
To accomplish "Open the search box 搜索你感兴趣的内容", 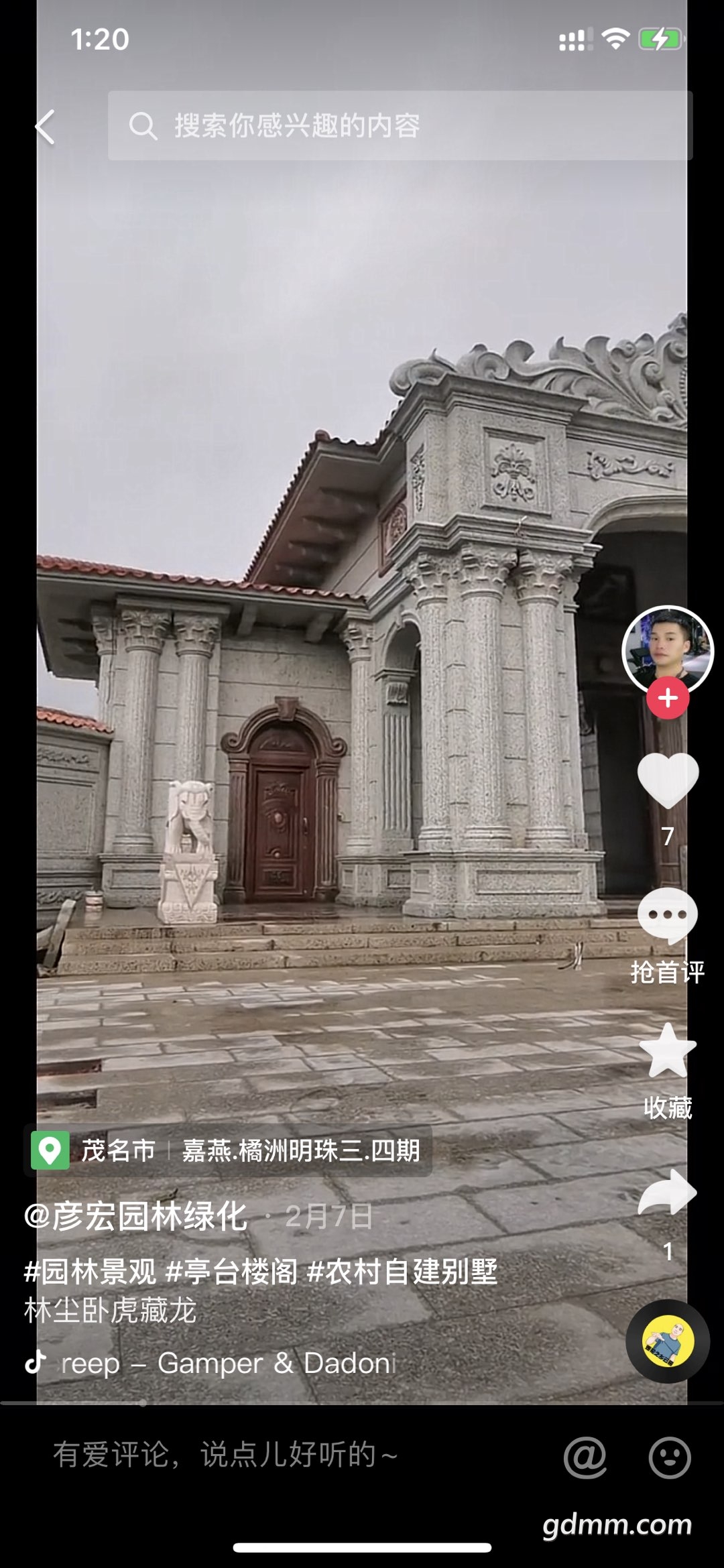I will click(x=400, y=125).
